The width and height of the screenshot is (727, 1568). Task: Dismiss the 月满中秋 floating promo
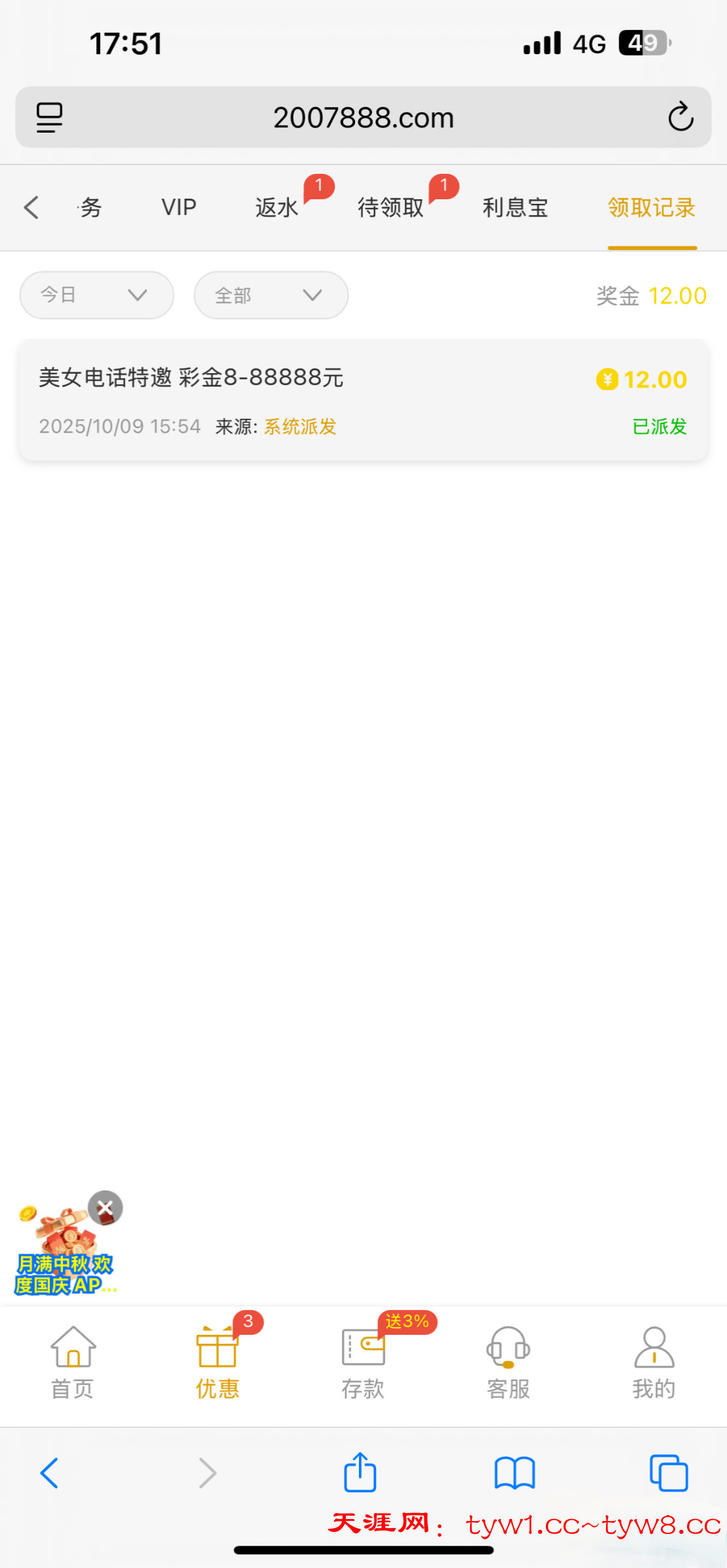click(x=105, y=1207)
